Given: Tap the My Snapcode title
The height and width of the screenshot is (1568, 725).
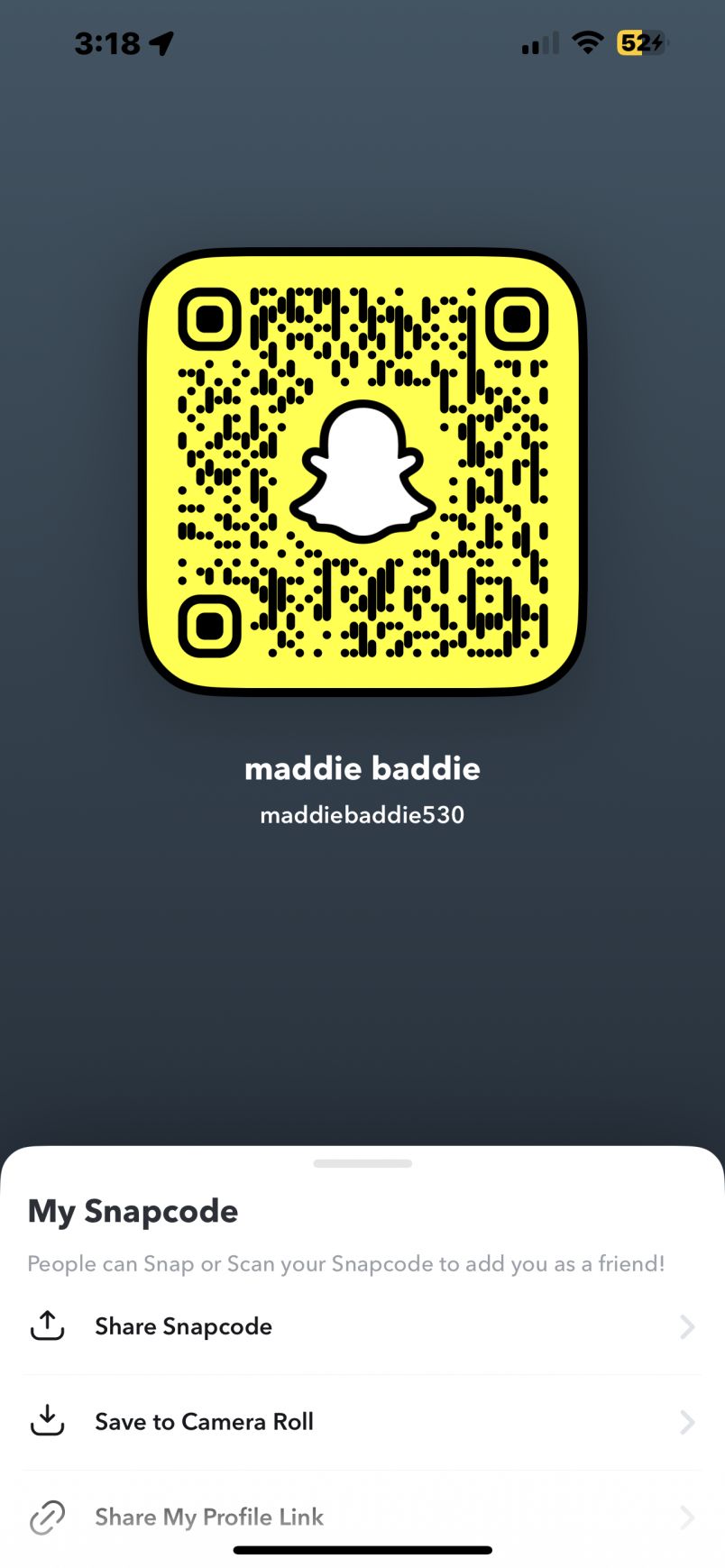Looking at the screenshot, I should tap(133, 1211).
